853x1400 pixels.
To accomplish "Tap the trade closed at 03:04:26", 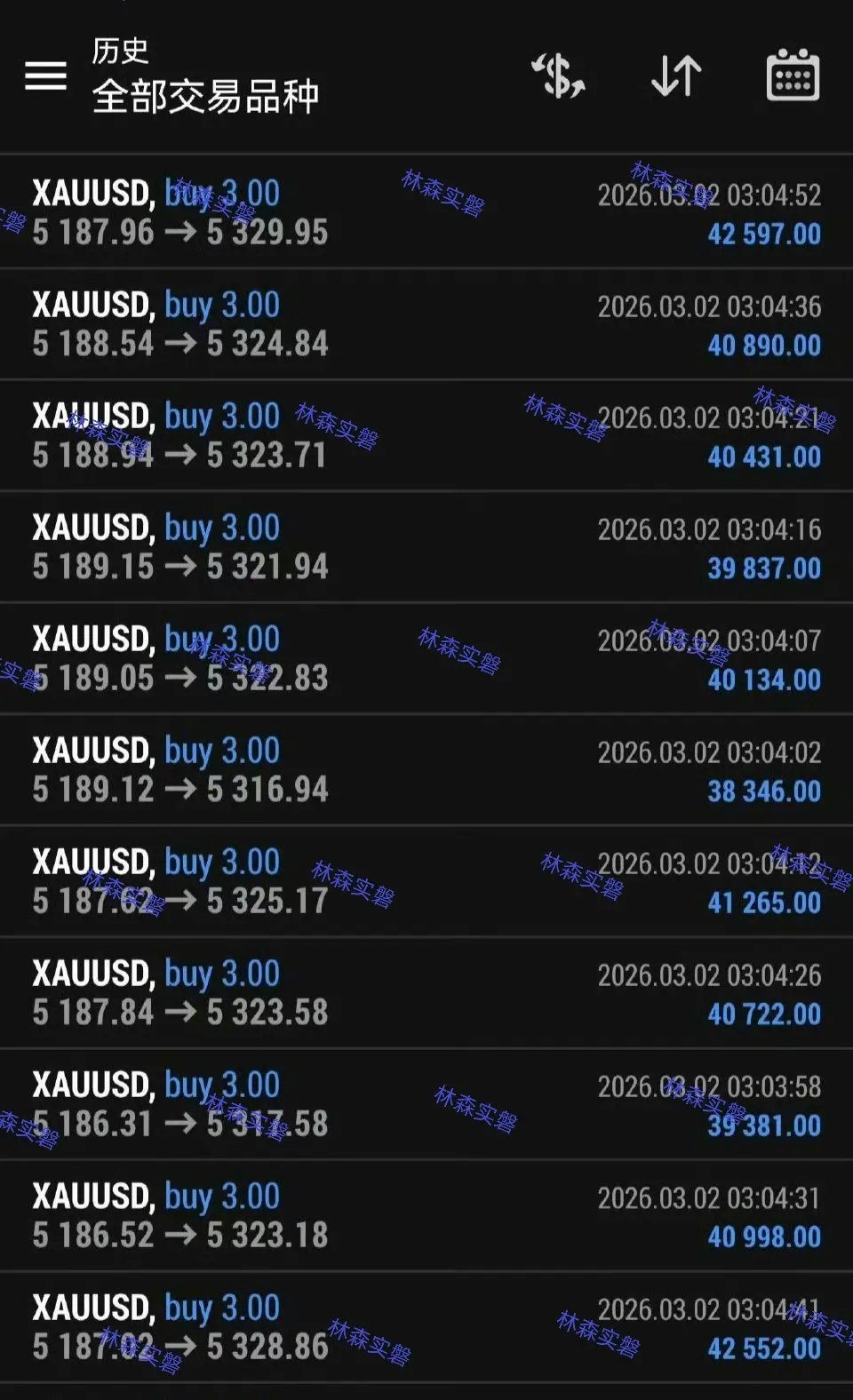I will pos(426,993).
